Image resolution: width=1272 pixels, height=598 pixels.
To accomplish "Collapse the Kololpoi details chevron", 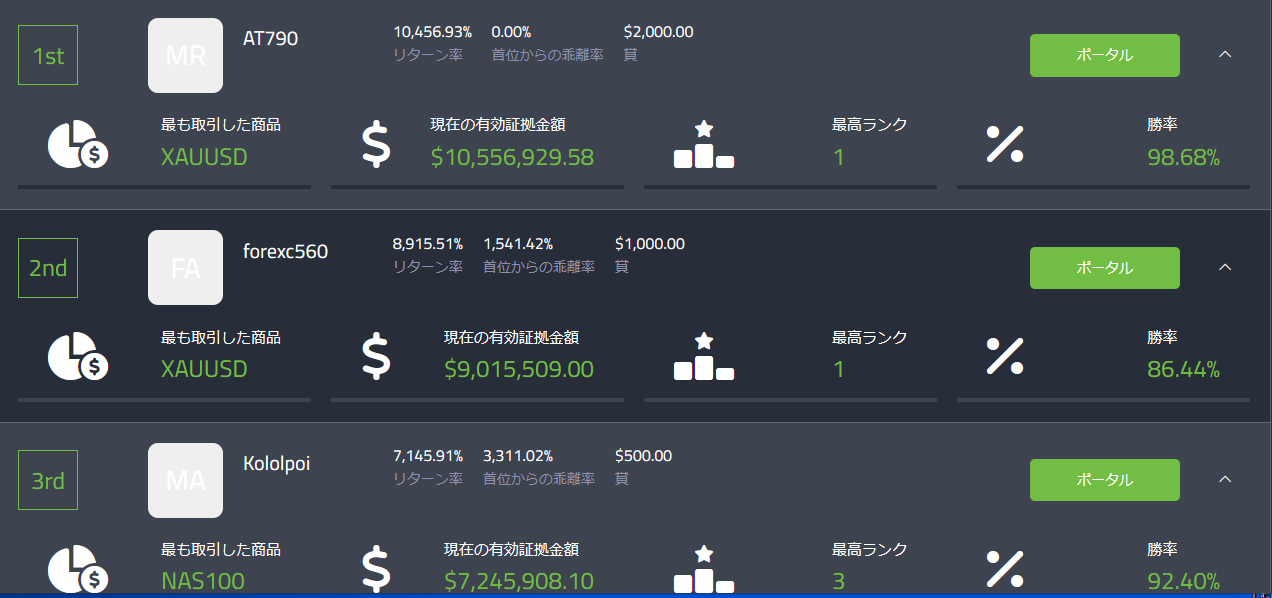I will [x=1225, y=480].
